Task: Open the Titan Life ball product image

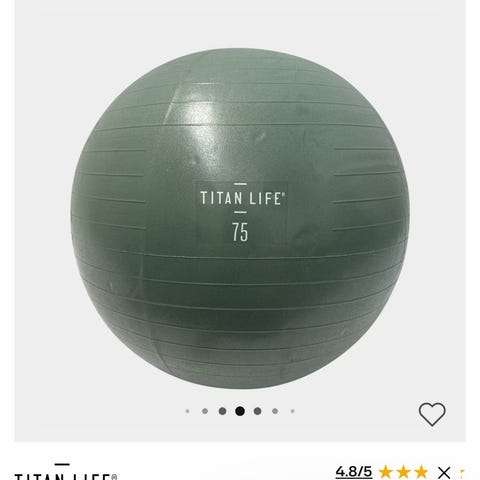Action: (240, 219)
